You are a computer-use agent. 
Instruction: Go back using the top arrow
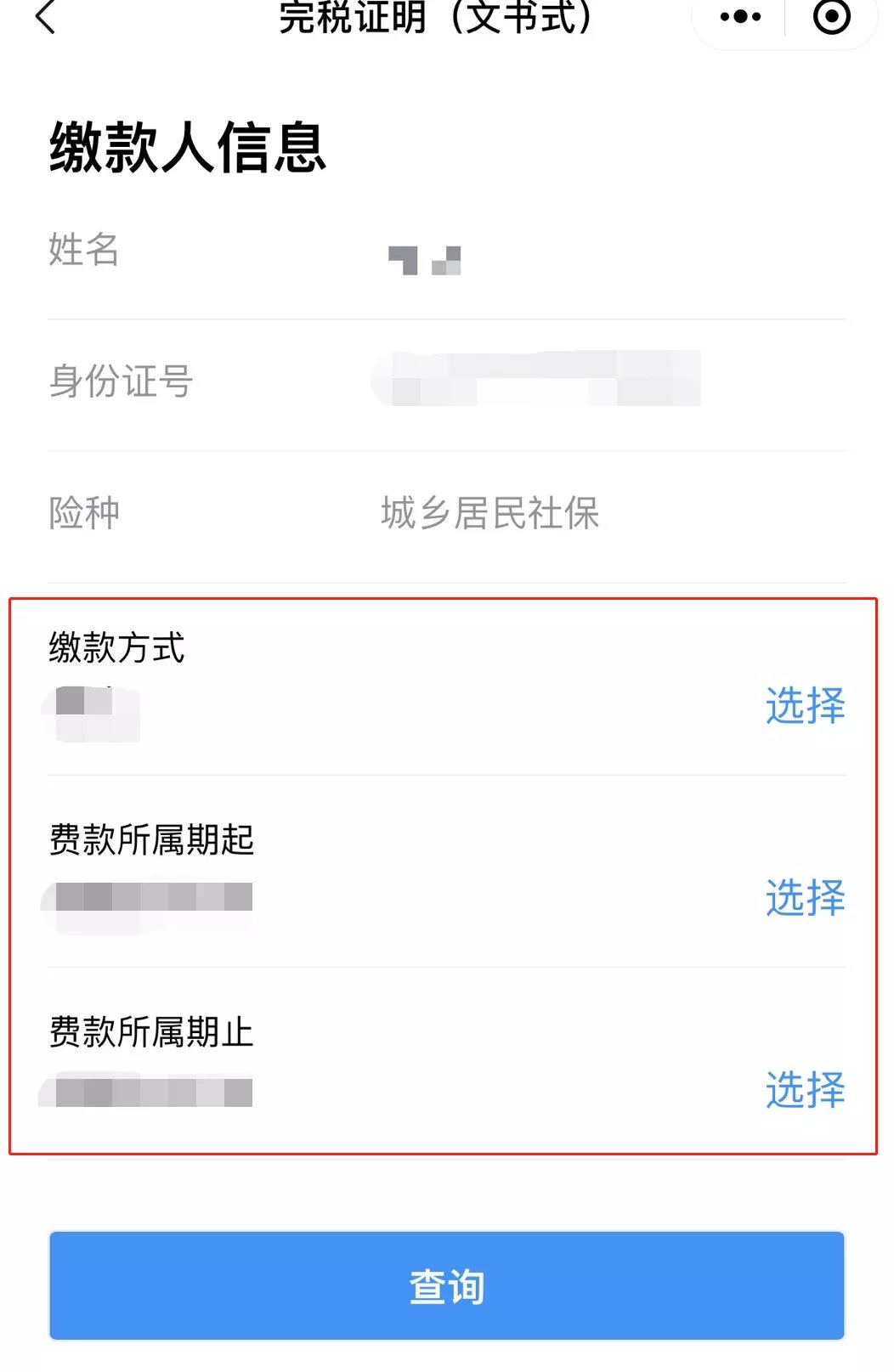click(x=46, y=17)
